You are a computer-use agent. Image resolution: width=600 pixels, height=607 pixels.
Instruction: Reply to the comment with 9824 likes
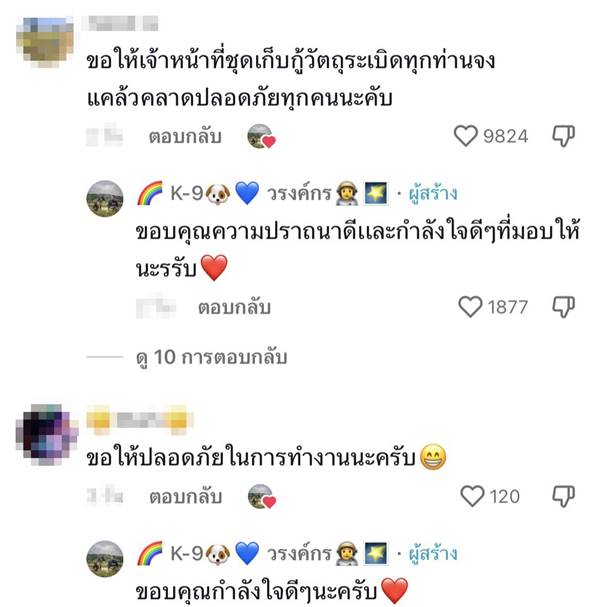coord(185,136)
